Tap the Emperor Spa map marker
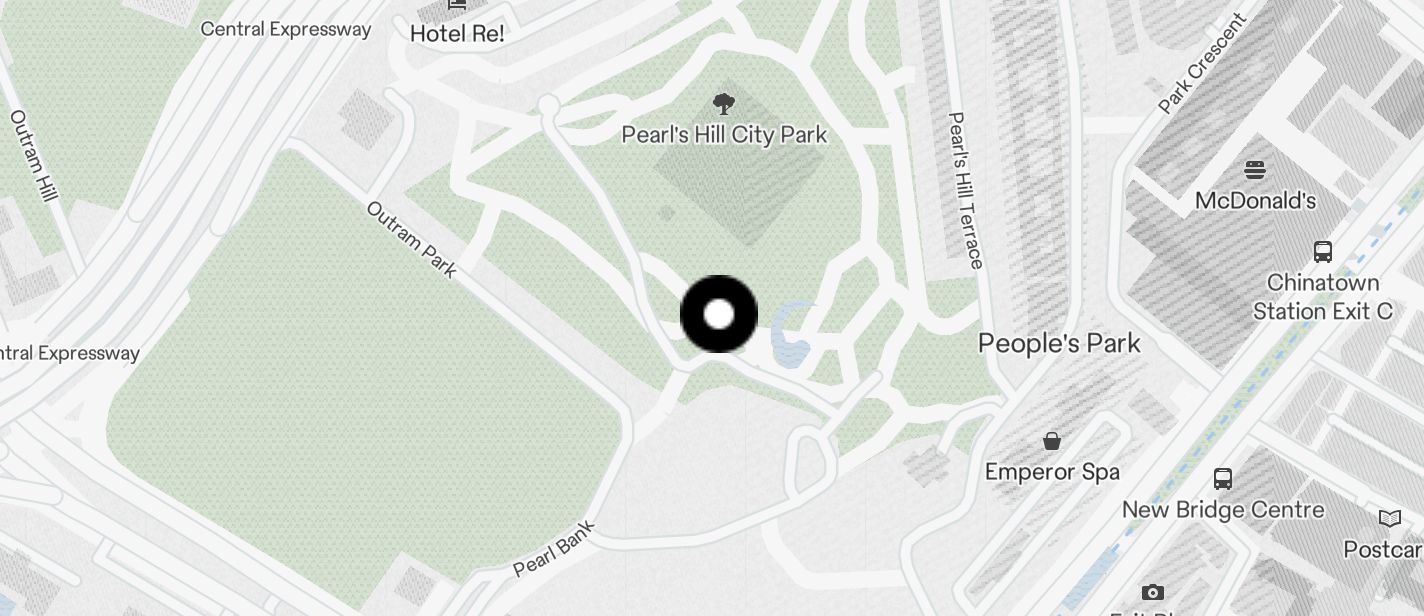The width and height of the screenshot is (1424, 616). pyautogui.click(x=1051, y=441)
